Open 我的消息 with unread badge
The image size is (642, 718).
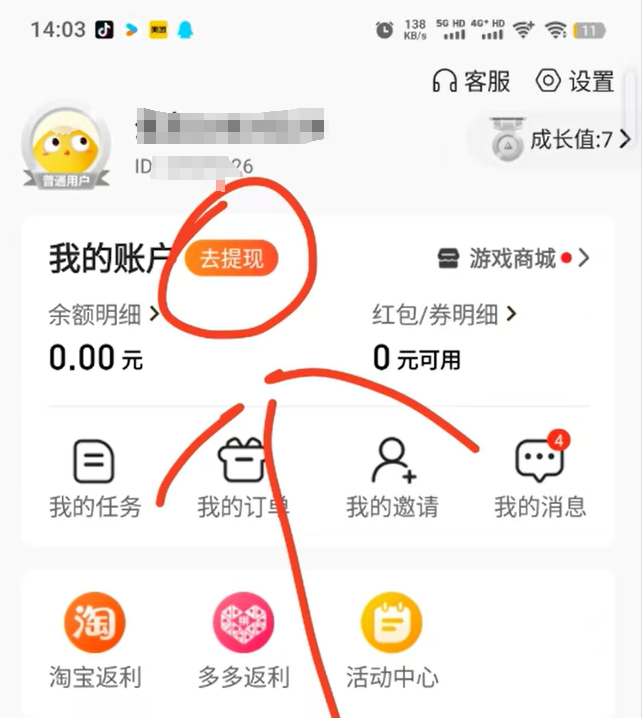coord(540,478)
